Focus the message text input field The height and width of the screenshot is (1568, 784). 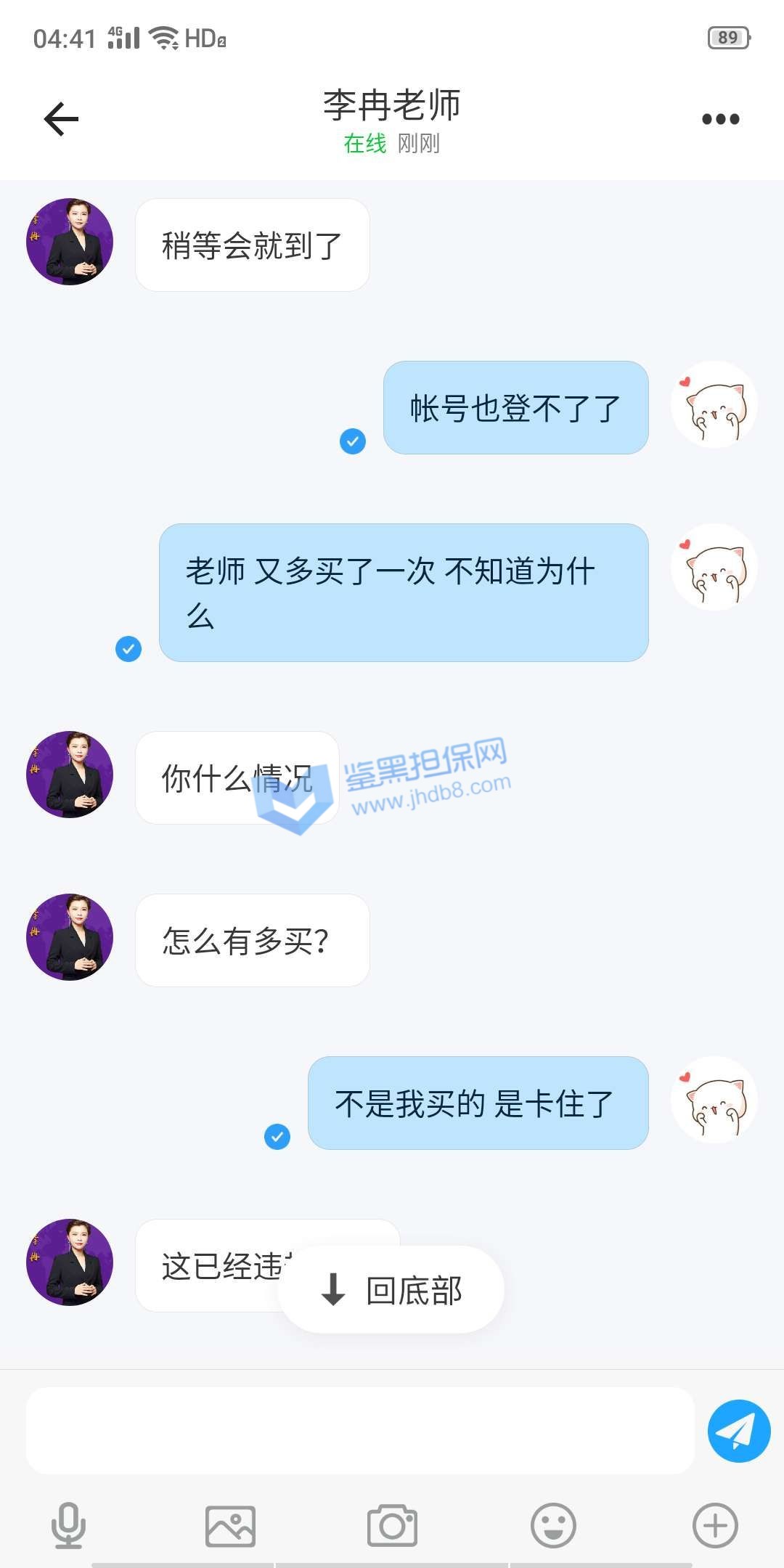click(x=360, y=1431)
